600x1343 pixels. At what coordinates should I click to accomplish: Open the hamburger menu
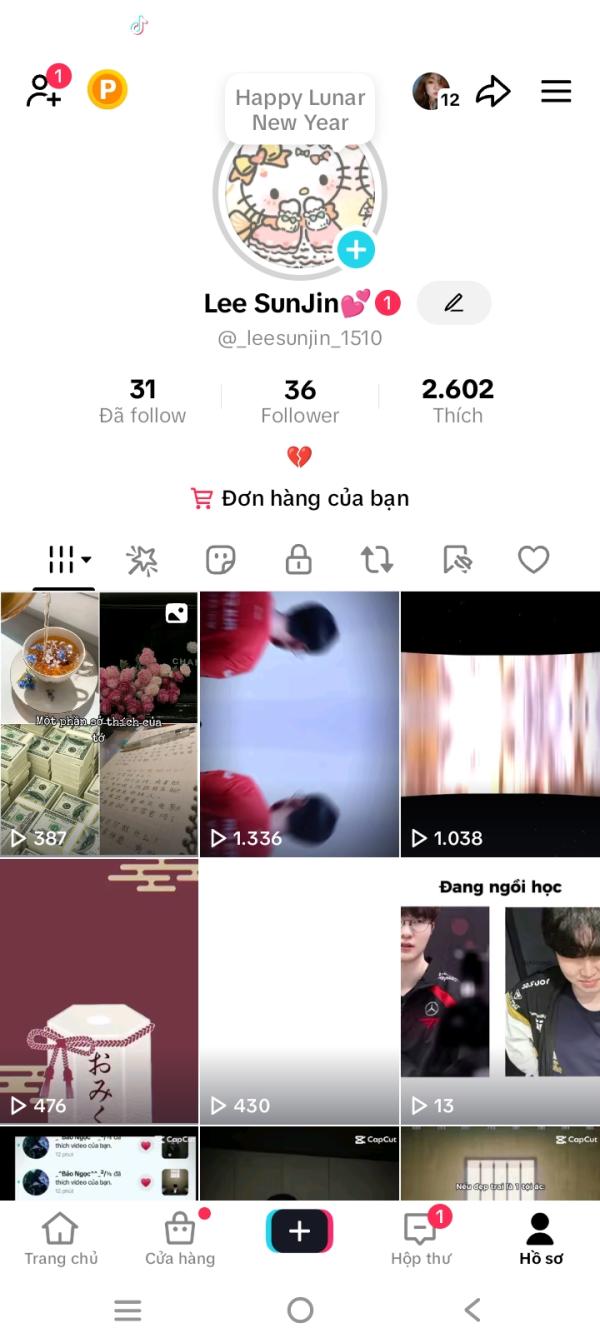coord(556,92)
